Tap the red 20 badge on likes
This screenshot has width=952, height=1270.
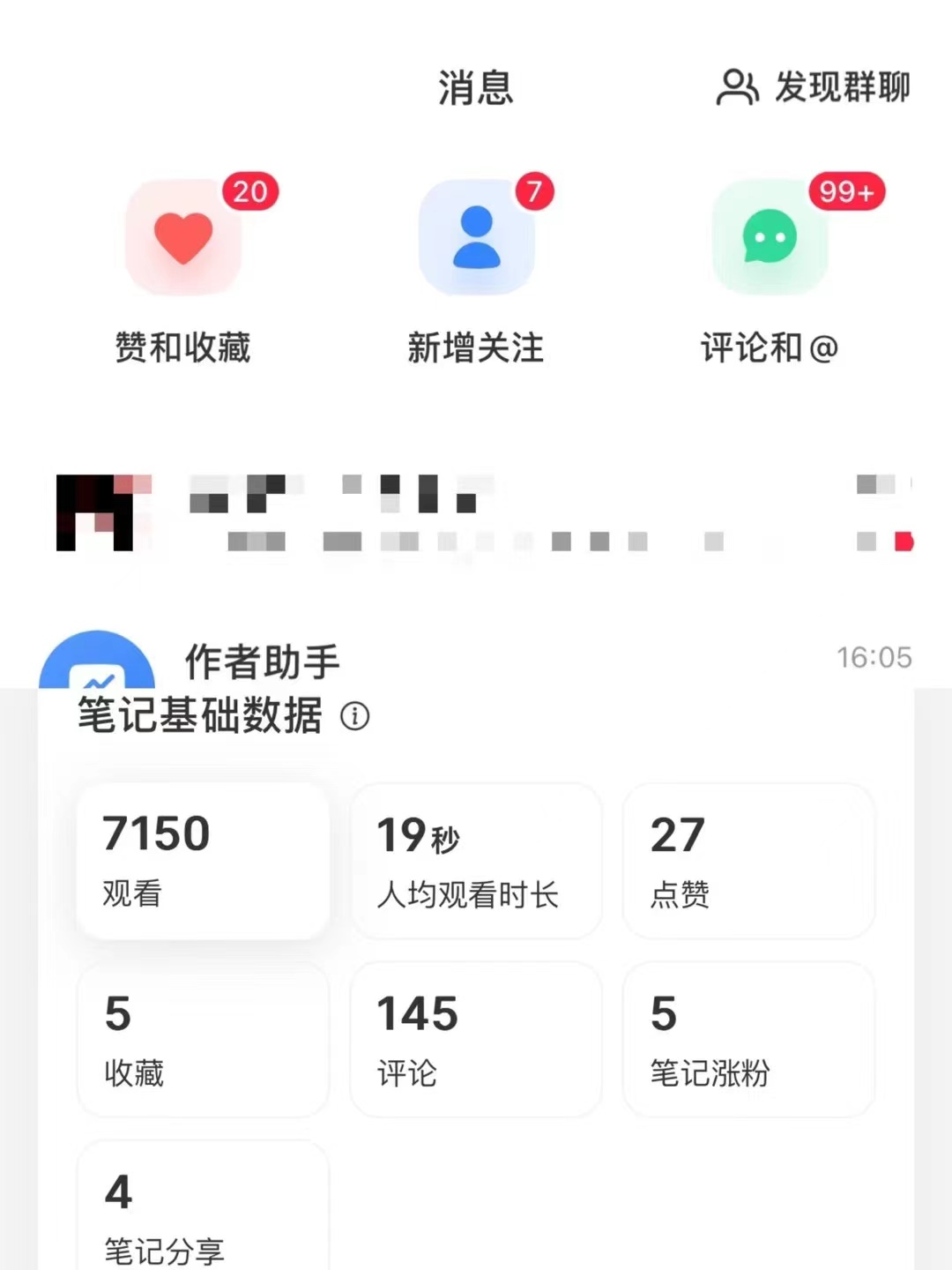(251, 190)
